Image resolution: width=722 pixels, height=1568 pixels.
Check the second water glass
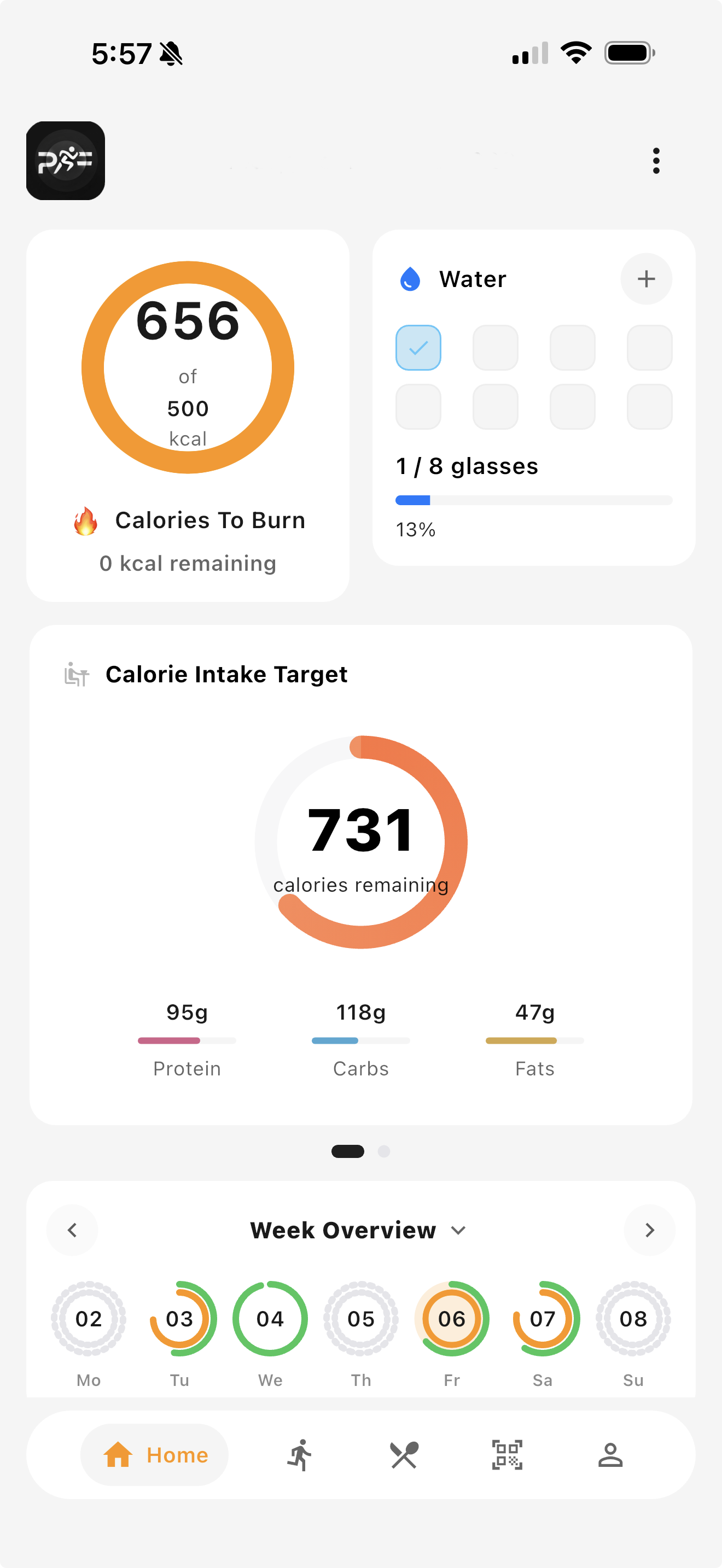click(x=495, y=347)
